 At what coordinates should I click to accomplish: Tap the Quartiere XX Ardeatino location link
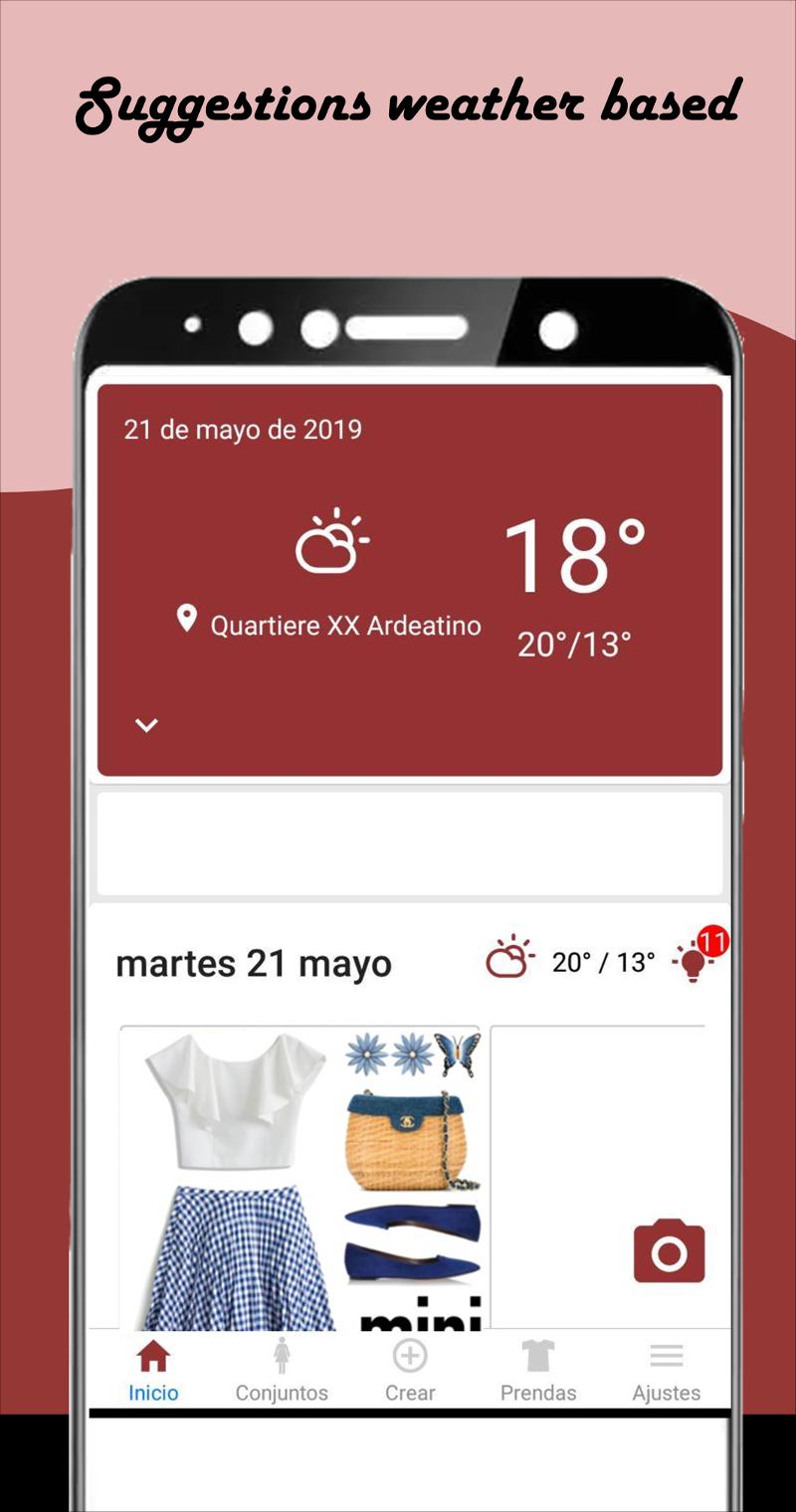coord(346,626)
